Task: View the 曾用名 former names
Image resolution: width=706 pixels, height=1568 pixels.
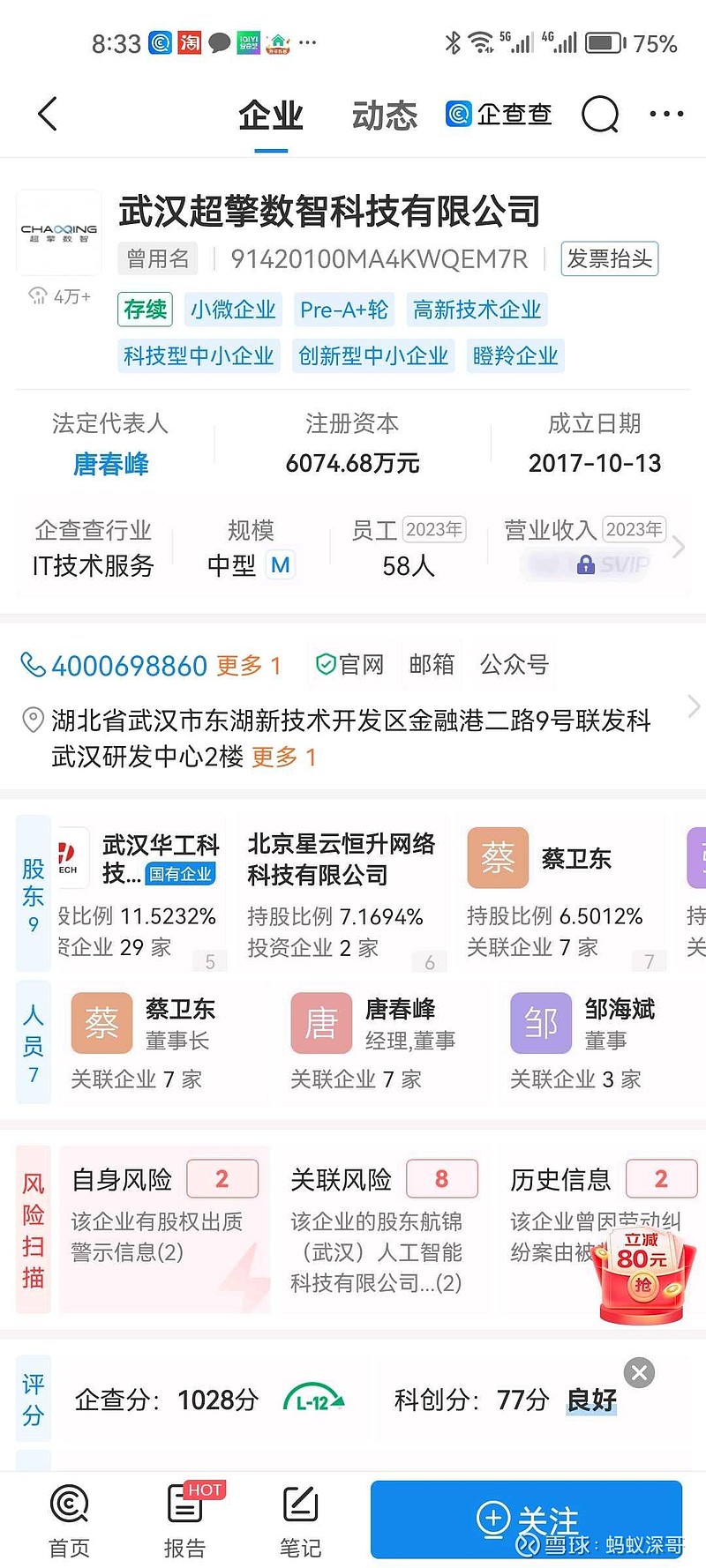Action: tap(158, 258)
